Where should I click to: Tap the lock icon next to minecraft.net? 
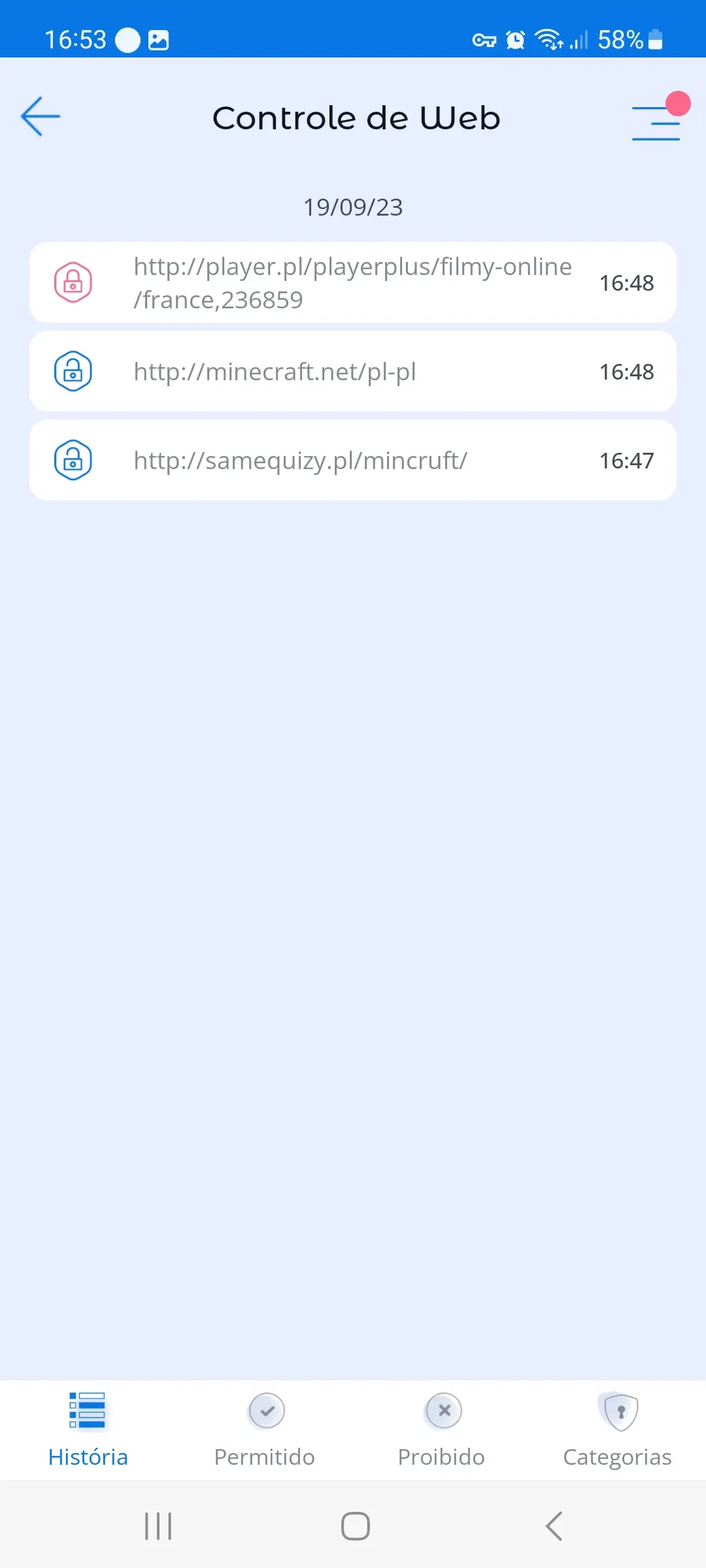pos(73,372)
